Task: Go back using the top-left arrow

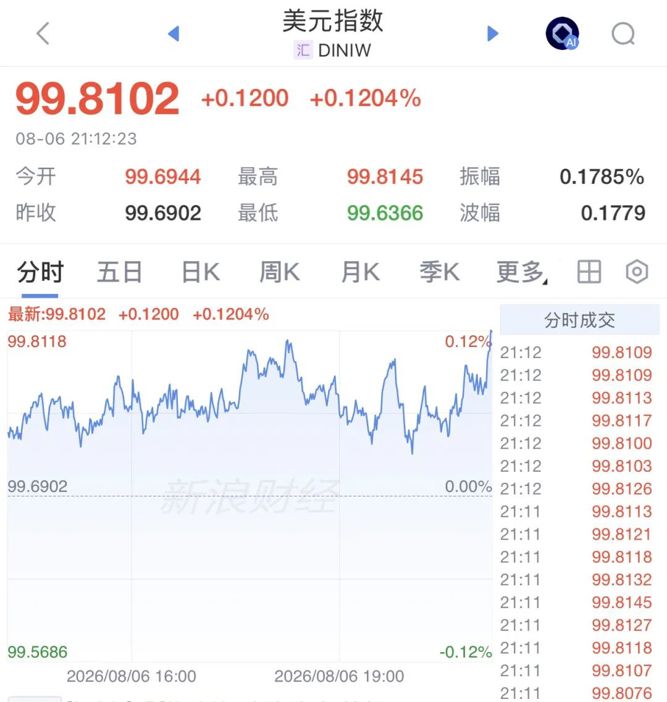Action: click(43, 34)
